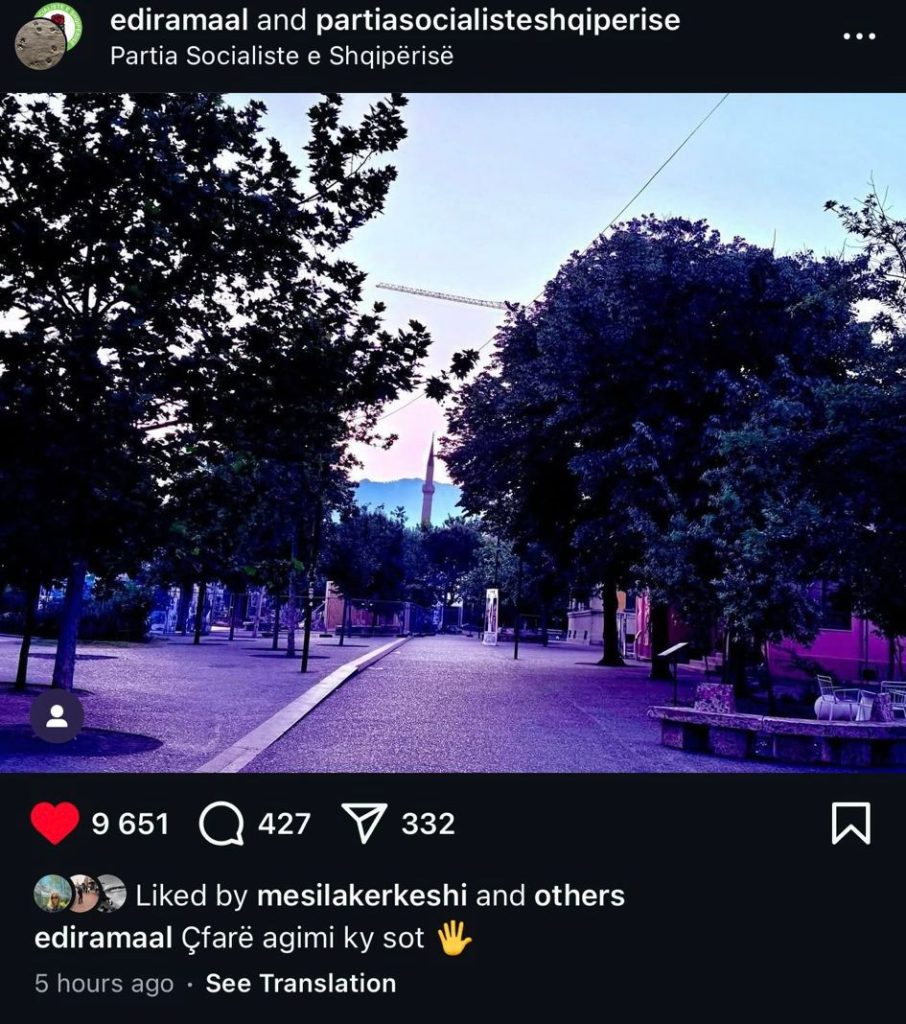Save the post with the bookmark icon
Viewport: 906px width, 1024px height.
click(851, 824)
